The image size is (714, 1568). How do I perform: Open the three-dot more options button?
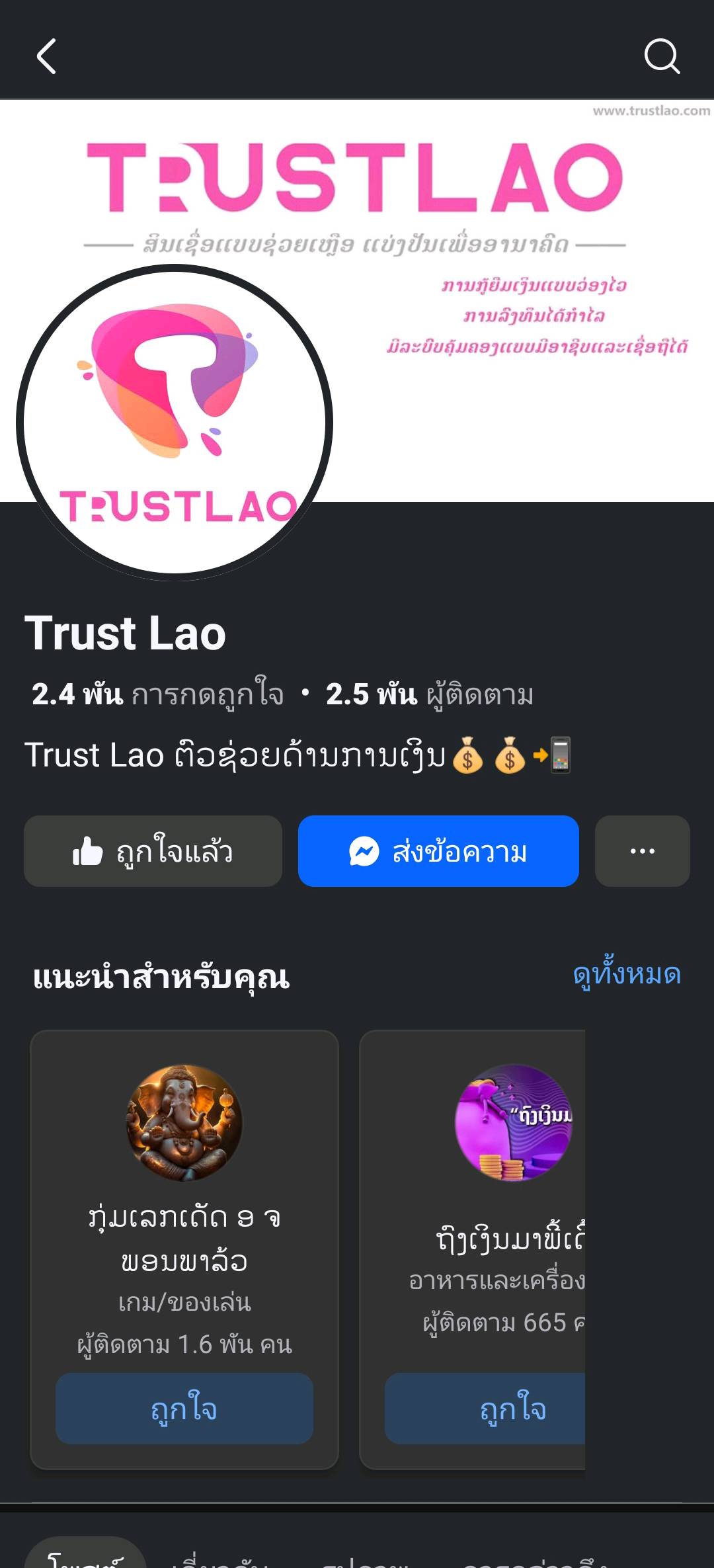(642, 851)
